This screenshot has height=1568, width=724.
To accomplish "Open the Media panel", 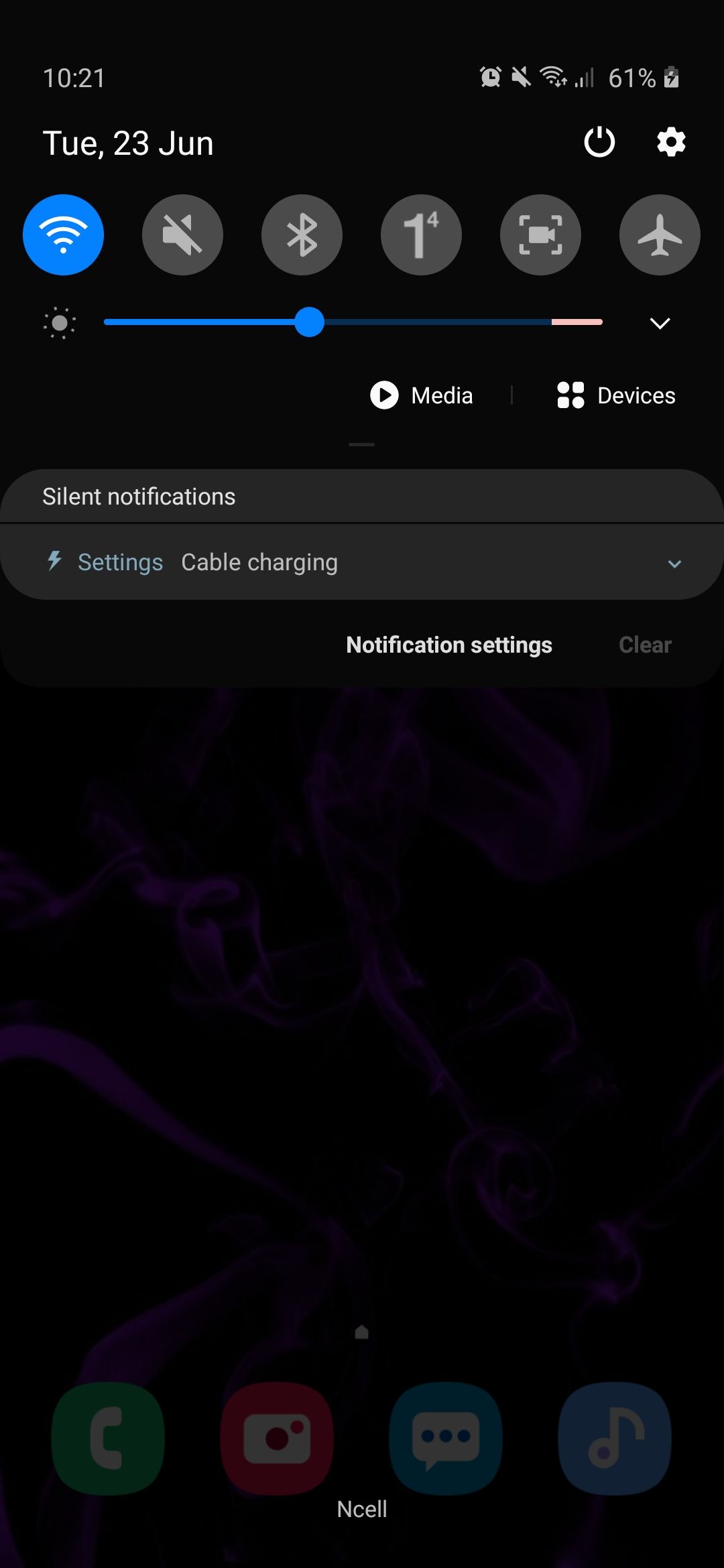I will tap(422, 395).
